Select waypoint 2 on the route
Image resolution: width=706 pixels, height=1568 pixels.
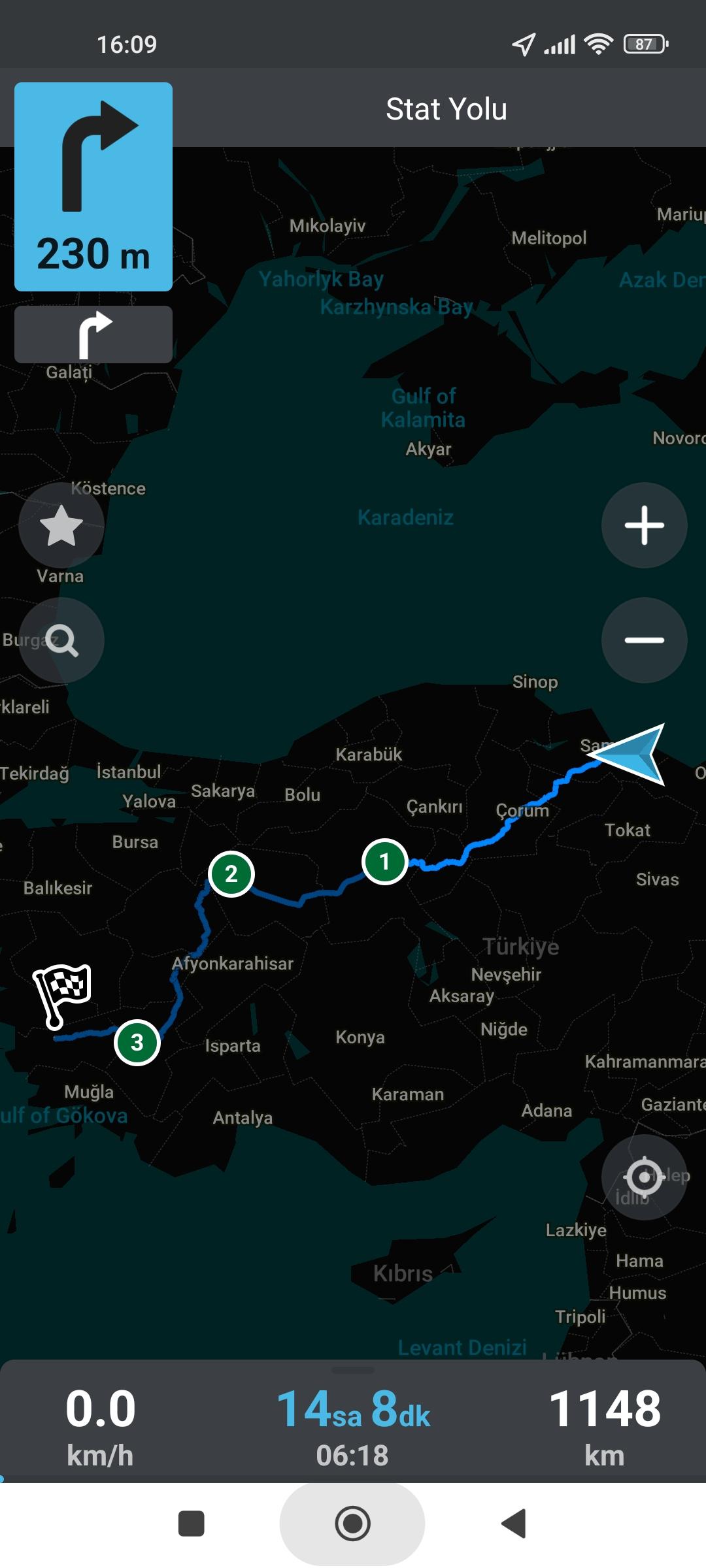231,874
